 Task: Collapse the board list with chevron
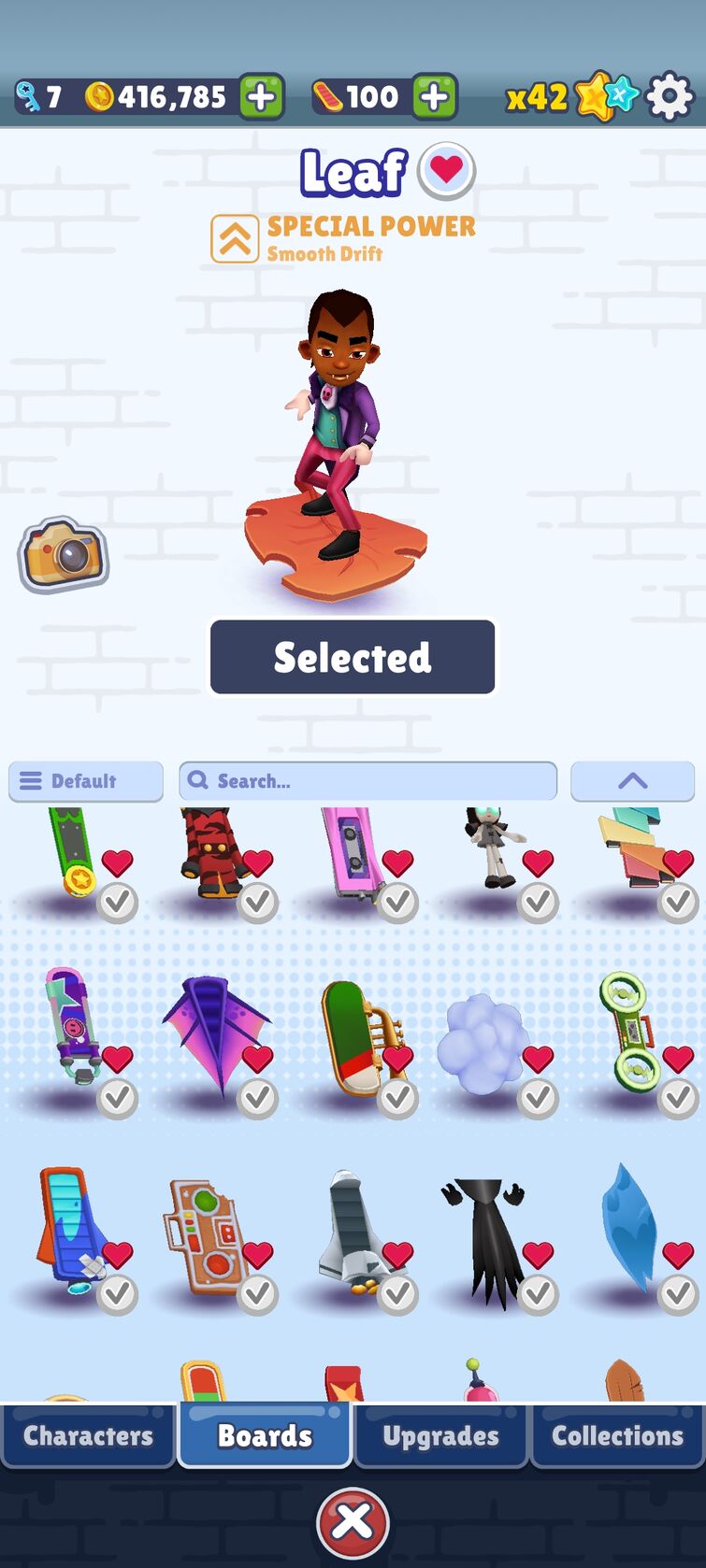[632, 781]
